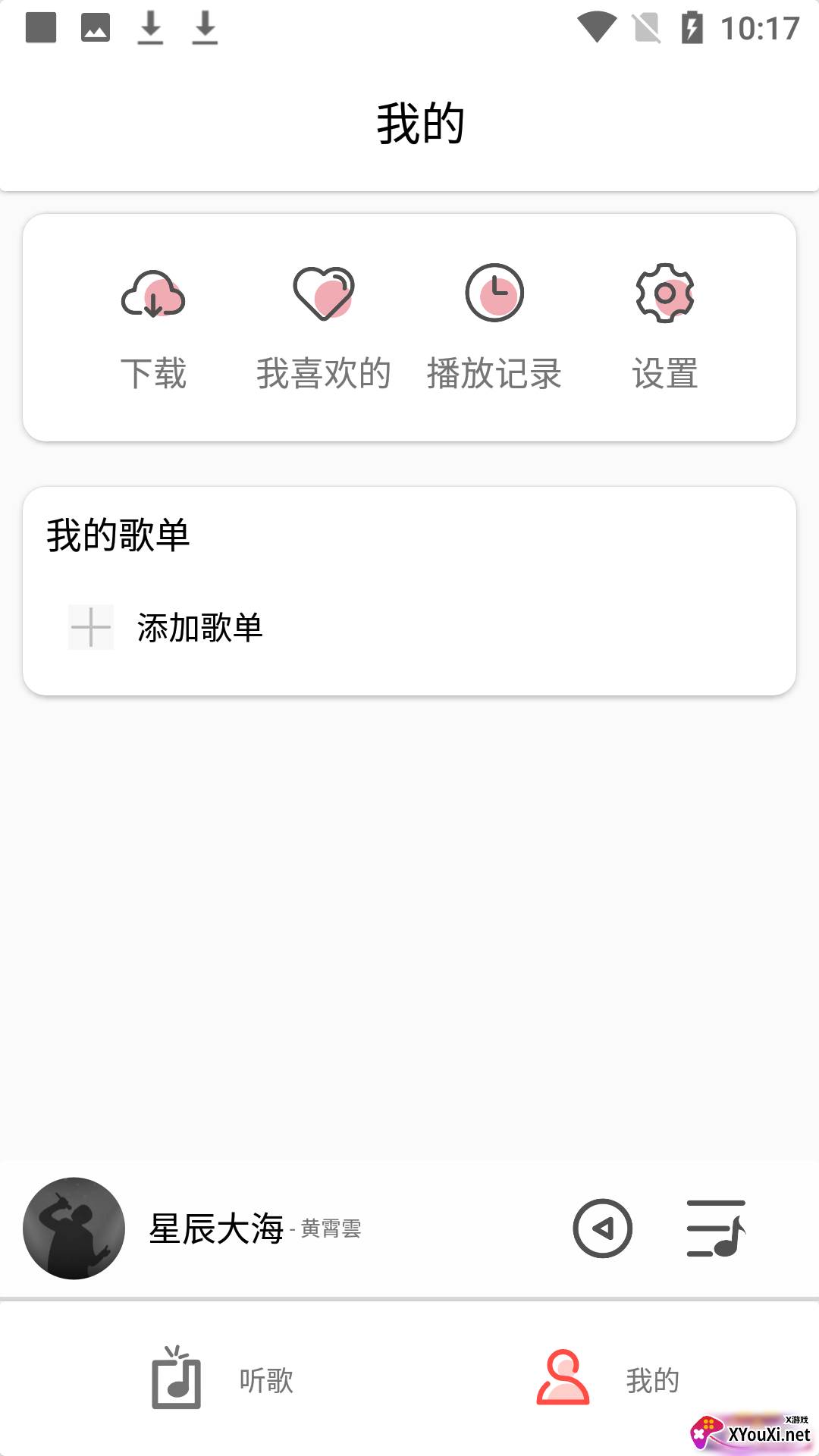Open 设置 settings

click(x=665, y=328)
